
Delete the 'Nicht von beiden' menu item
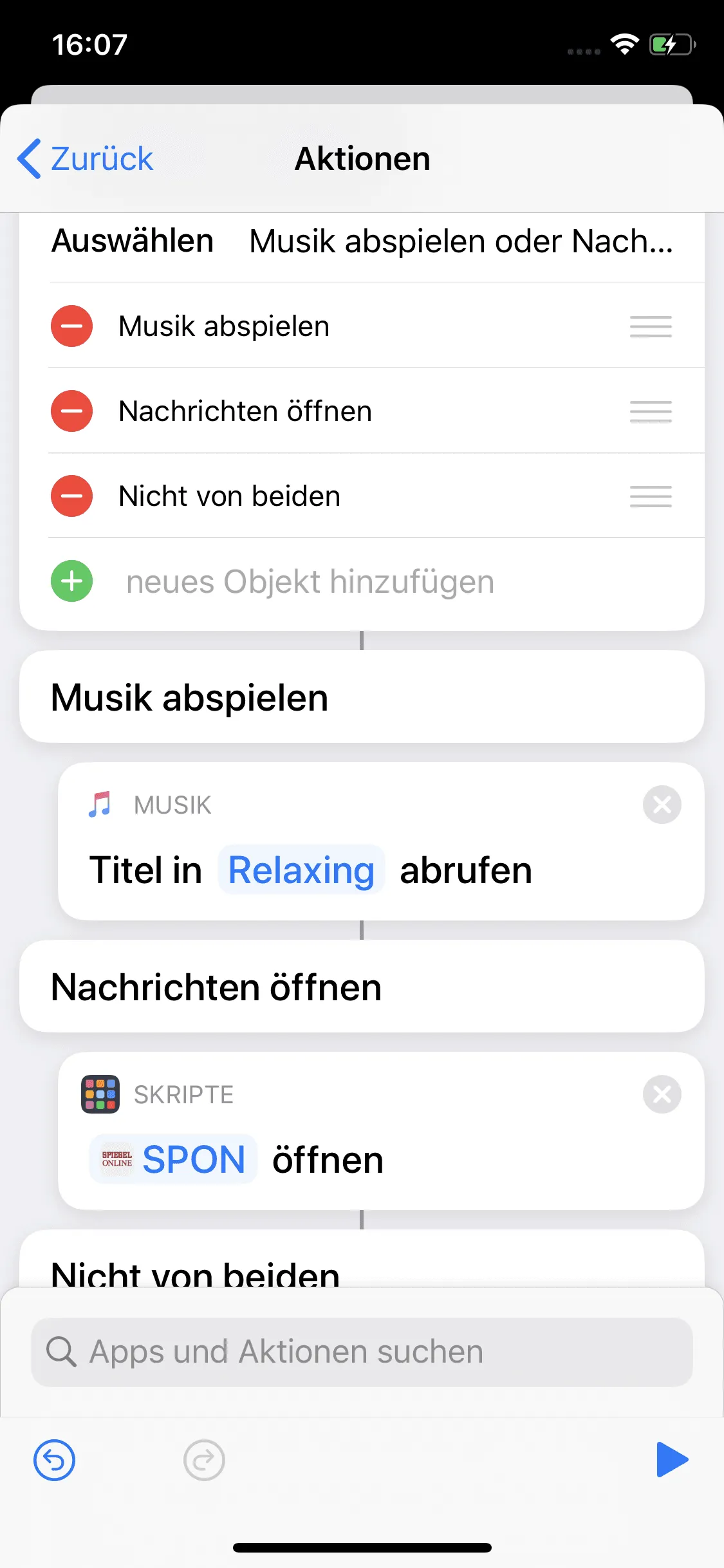(x=71, y=496)
